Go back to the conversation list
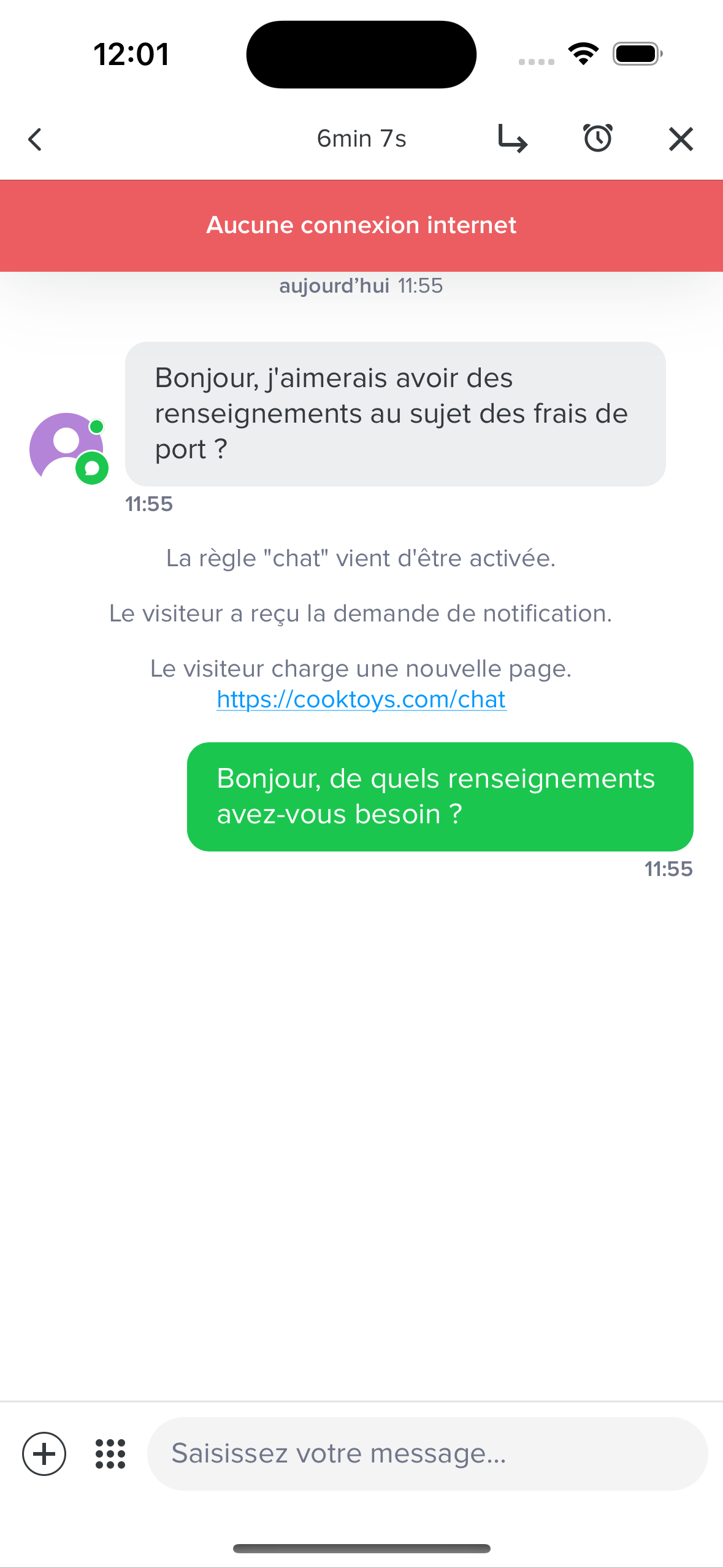723x1568 pixels. tap(35, 139)
